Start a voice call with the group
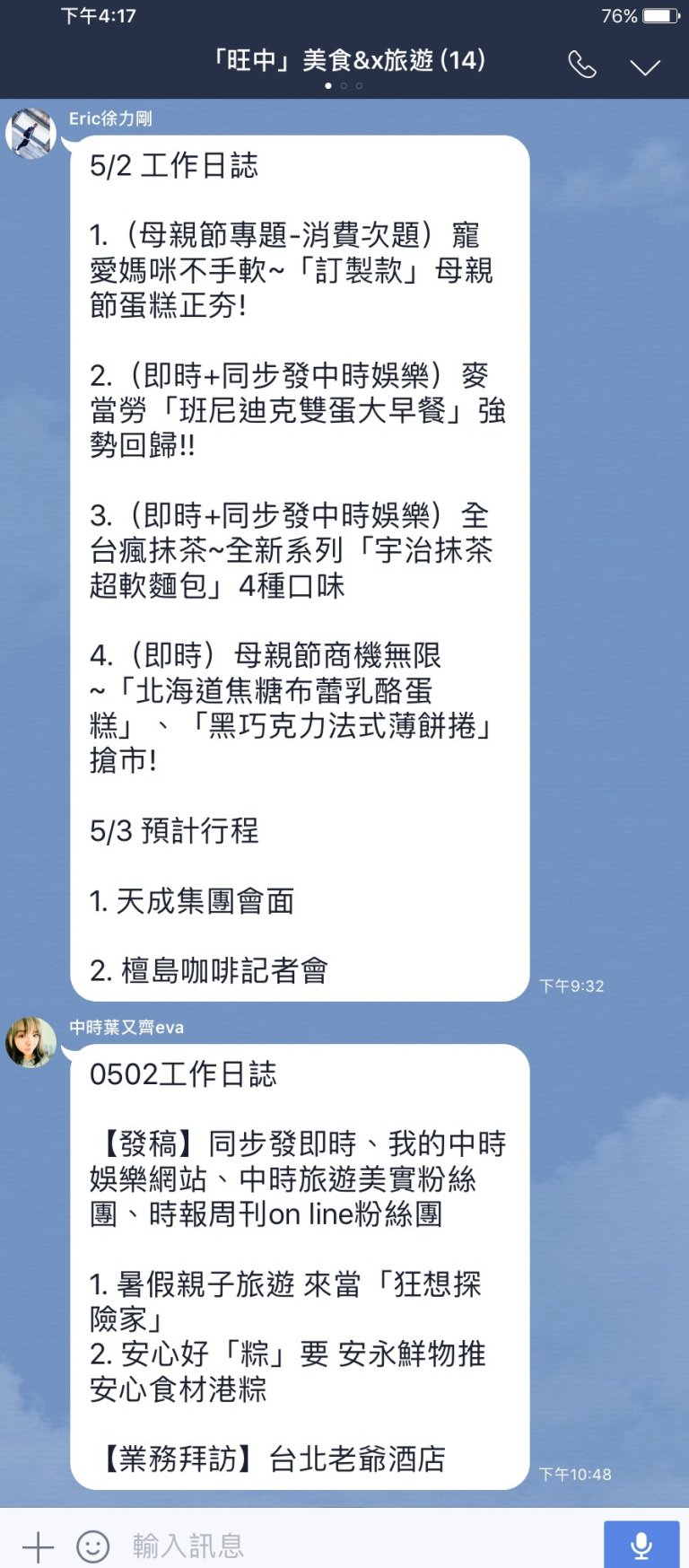The height and width of the screenshot is (1568, 689). pyautogui.click(x=581, y=65)
